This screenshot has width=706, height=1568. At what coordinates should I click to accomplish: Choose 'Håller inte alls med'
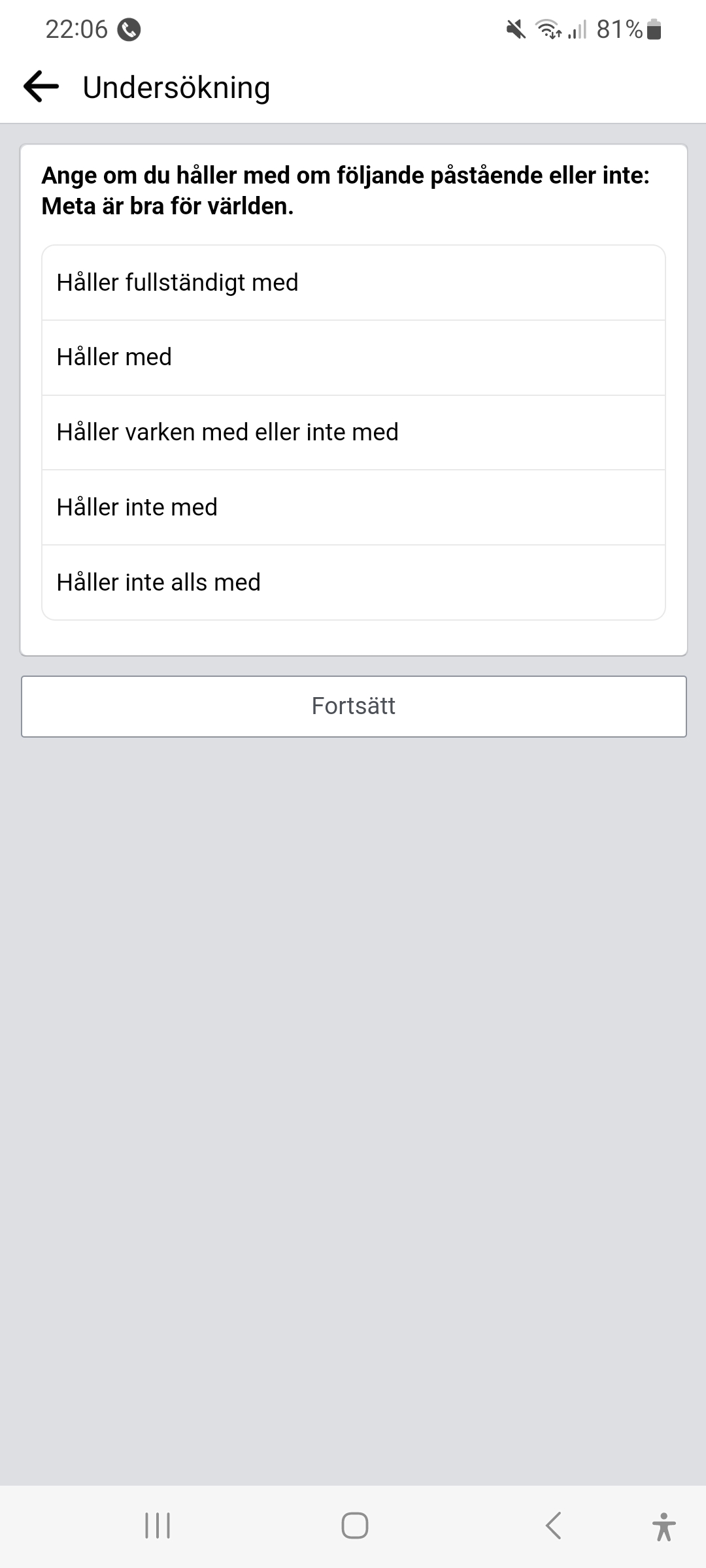(x=353, y=582)
